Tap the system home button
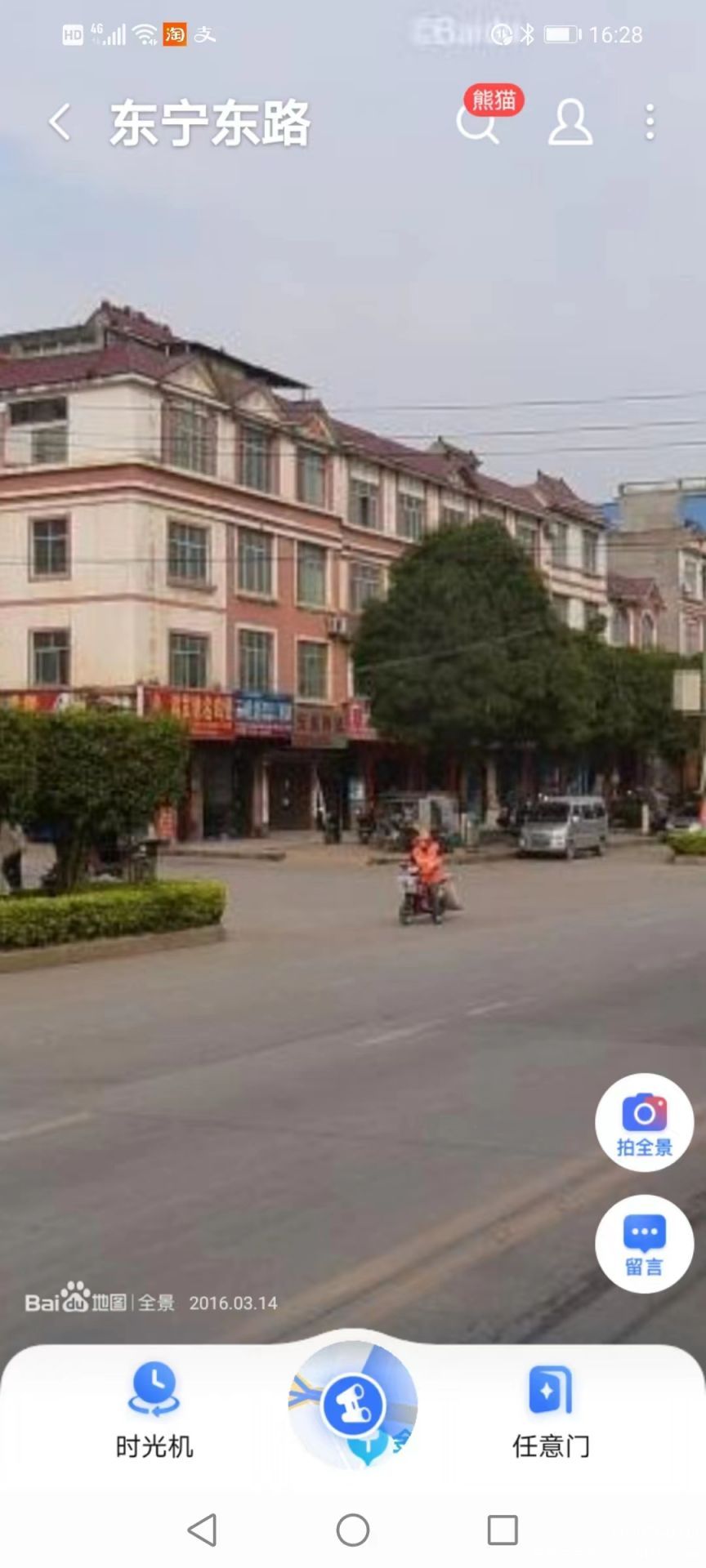The height and width of the screenshot is (1568, 706). [x=353, y=1530]
